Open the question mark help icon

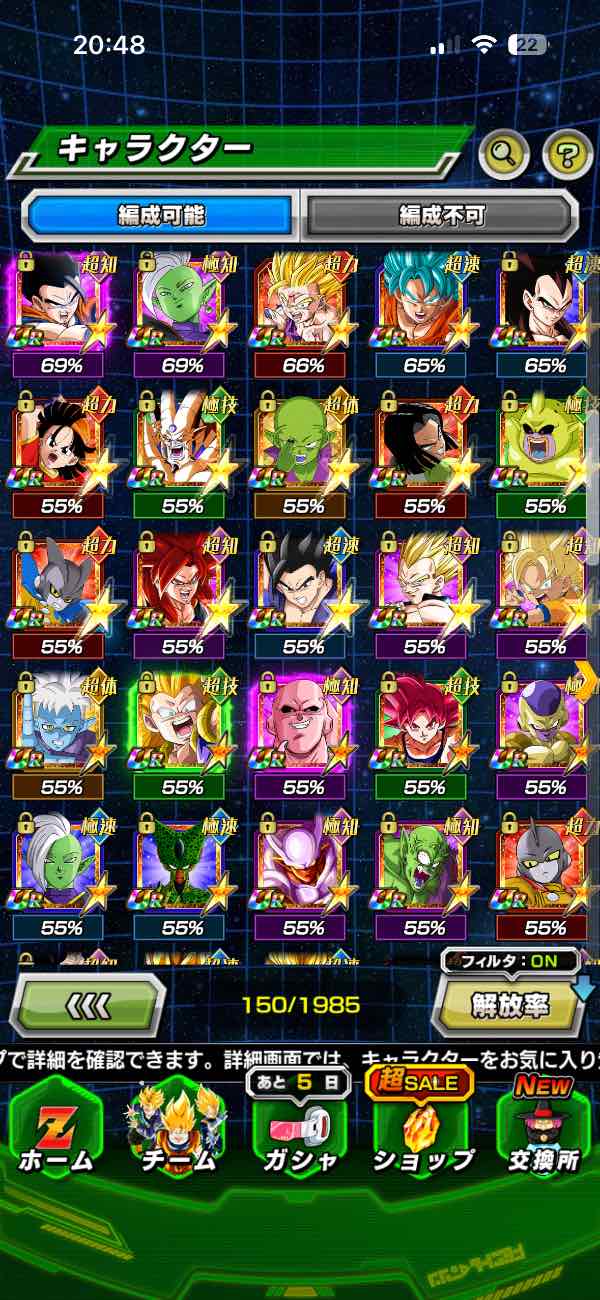click(567, 153)
